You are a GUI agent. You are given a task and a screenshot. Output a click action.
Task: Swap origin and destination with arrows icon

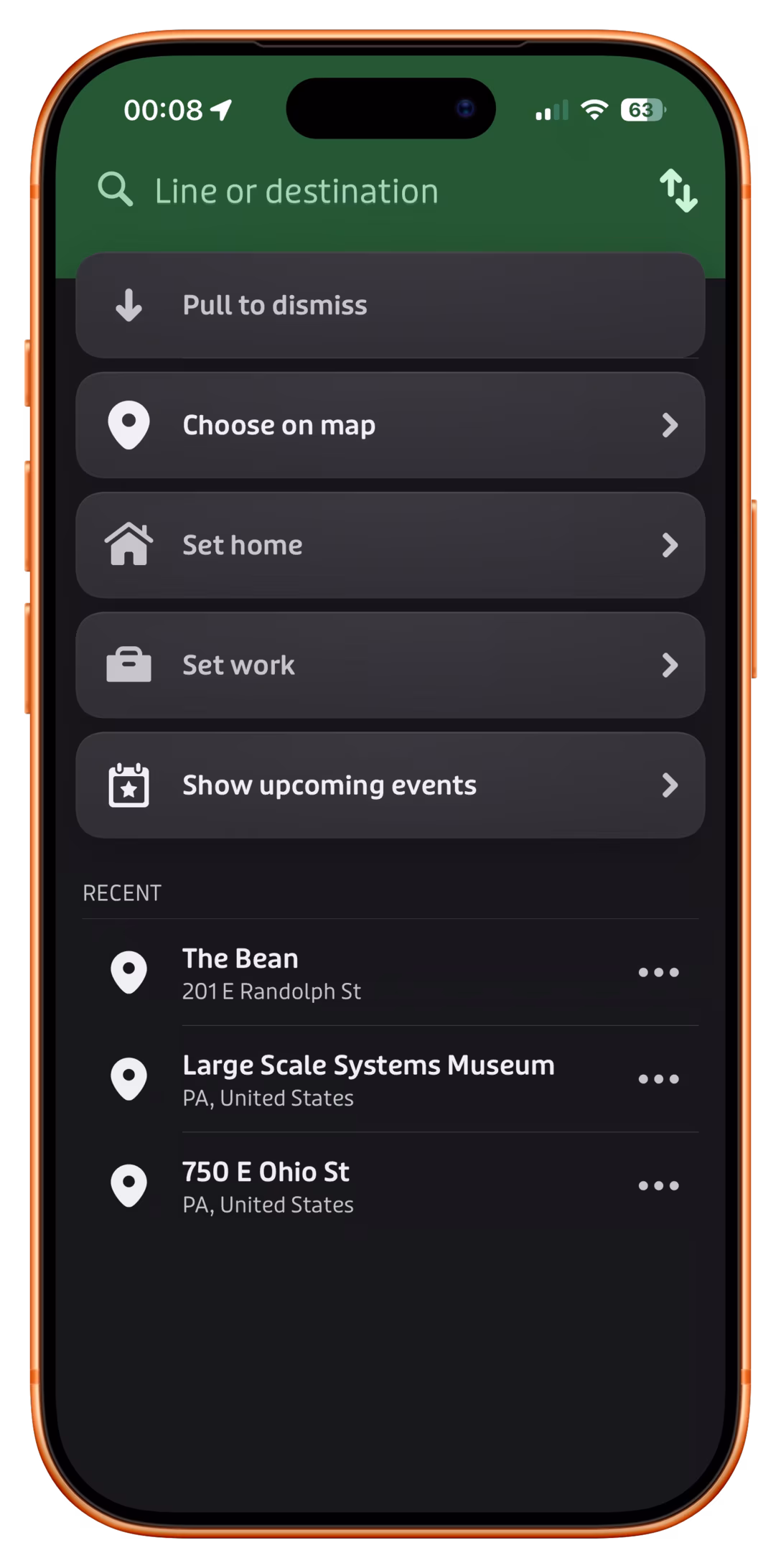click(x=678, y=191)
